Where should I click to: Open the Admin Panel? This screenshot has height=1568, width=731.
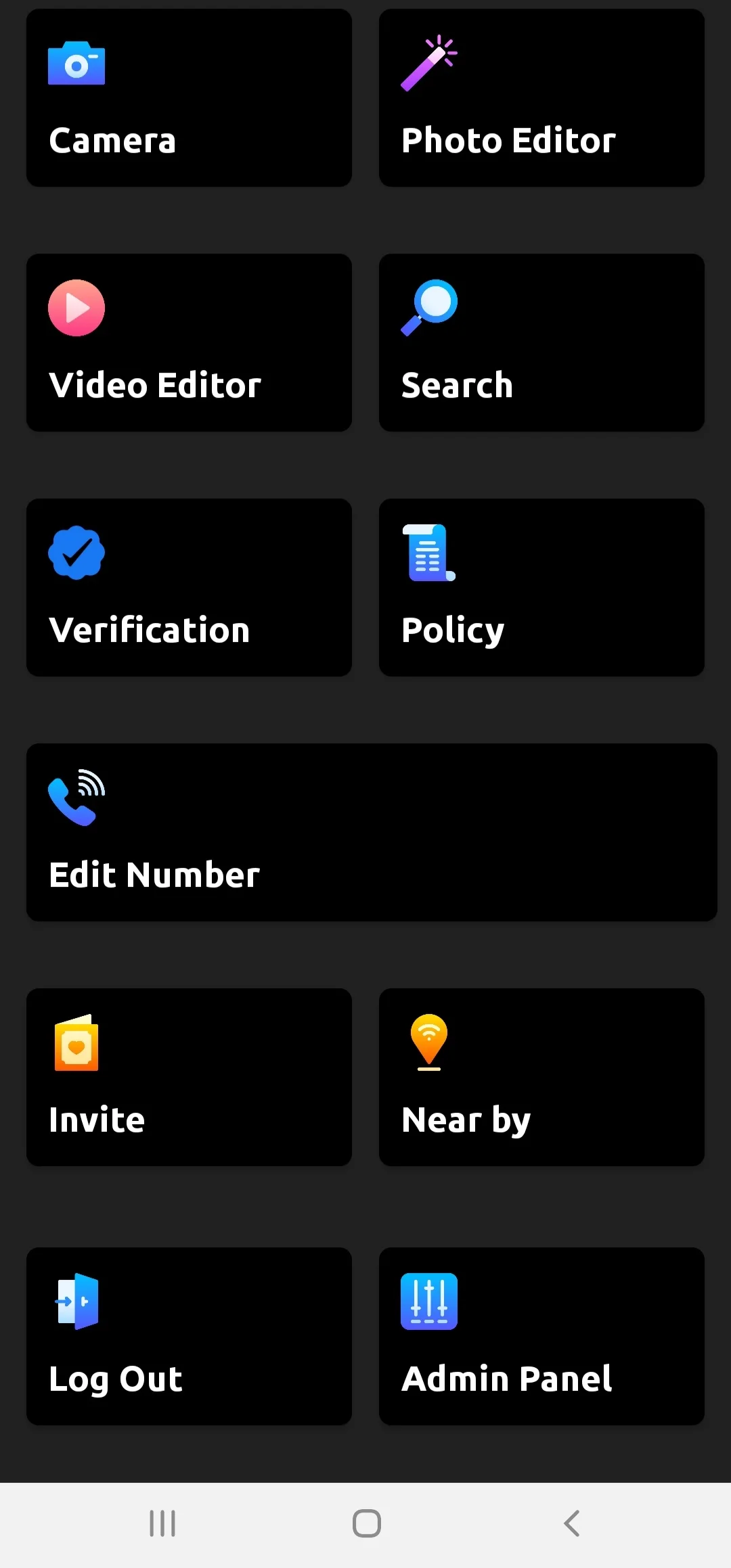click(x=541, y=1337)
